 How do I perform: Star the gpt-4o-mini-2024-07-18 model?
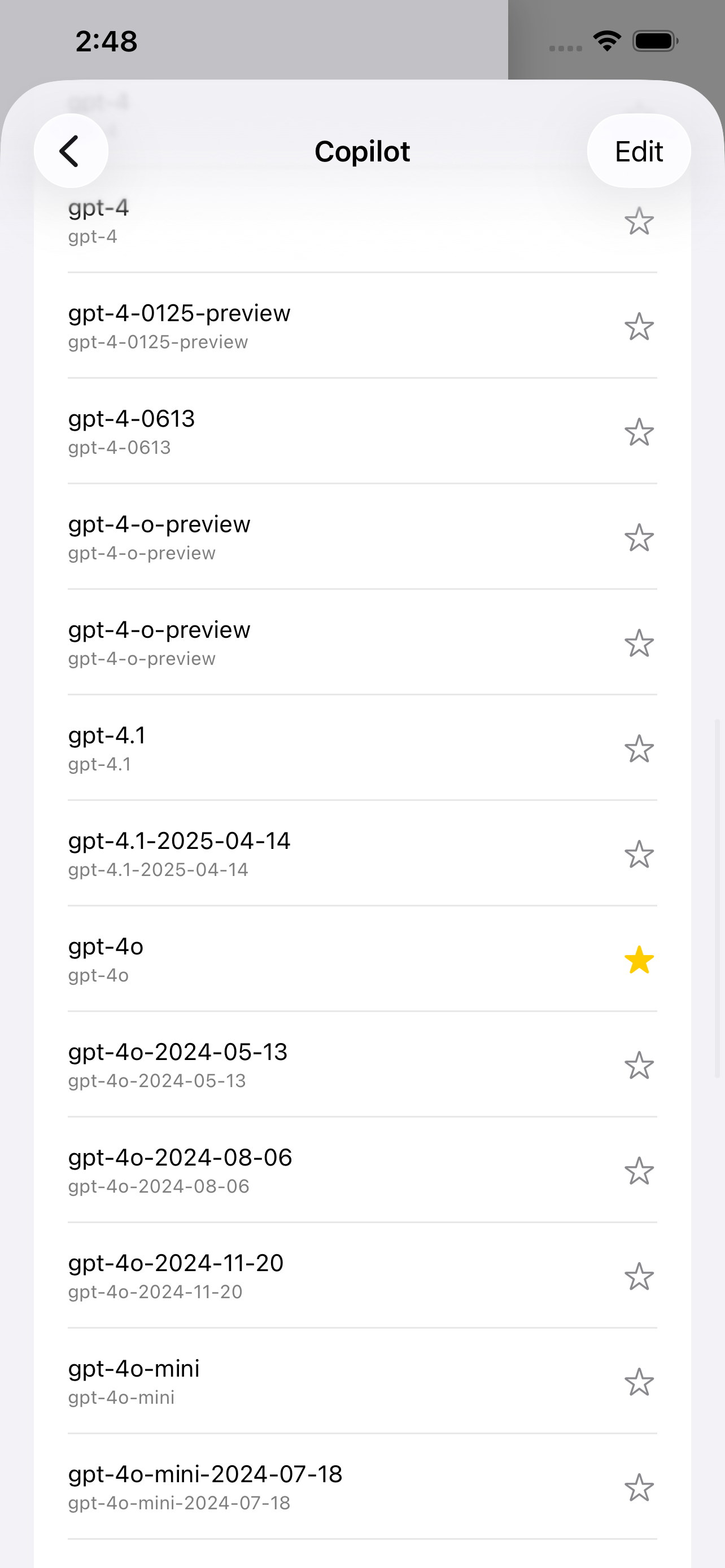click(639, 1488)
